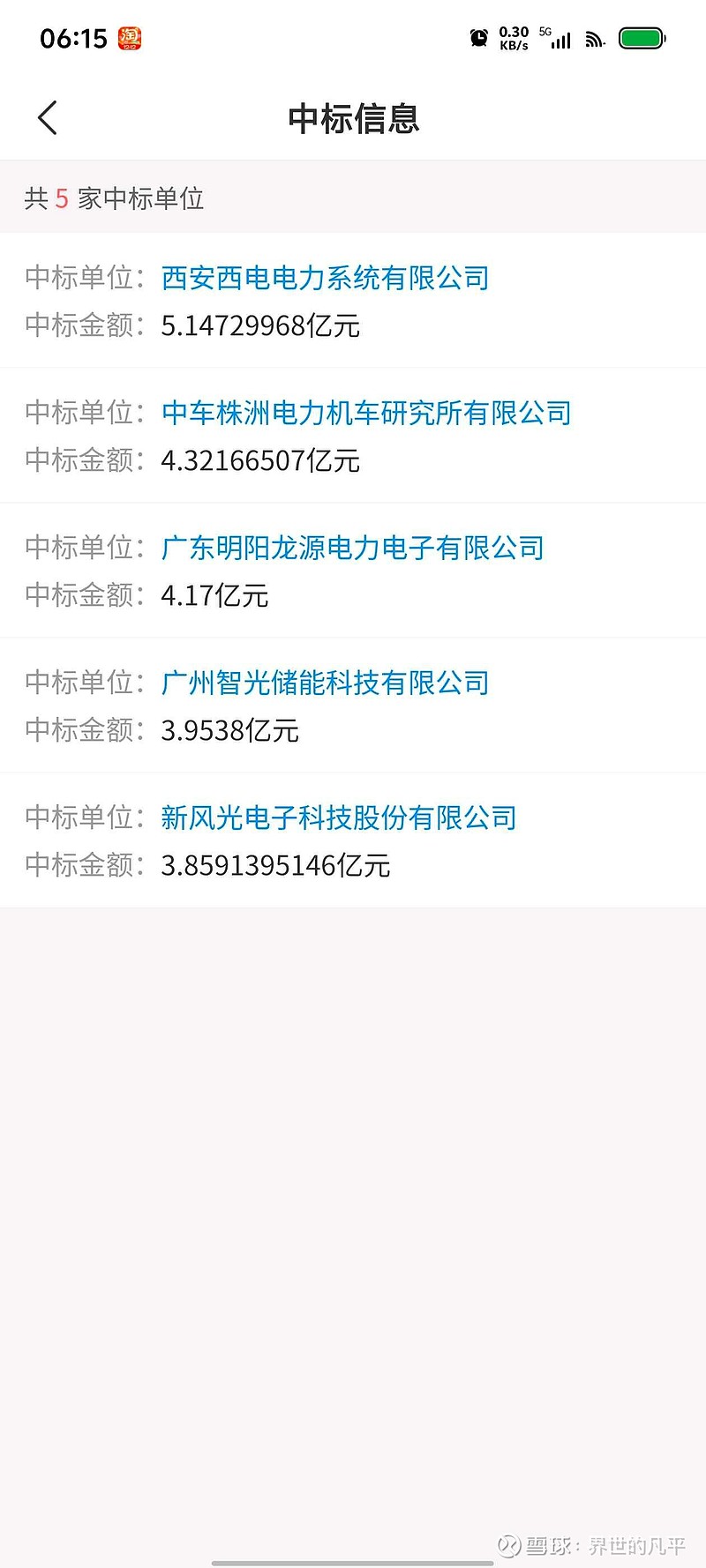Tap the bid amount 3.9538亿元

[231, 731]
